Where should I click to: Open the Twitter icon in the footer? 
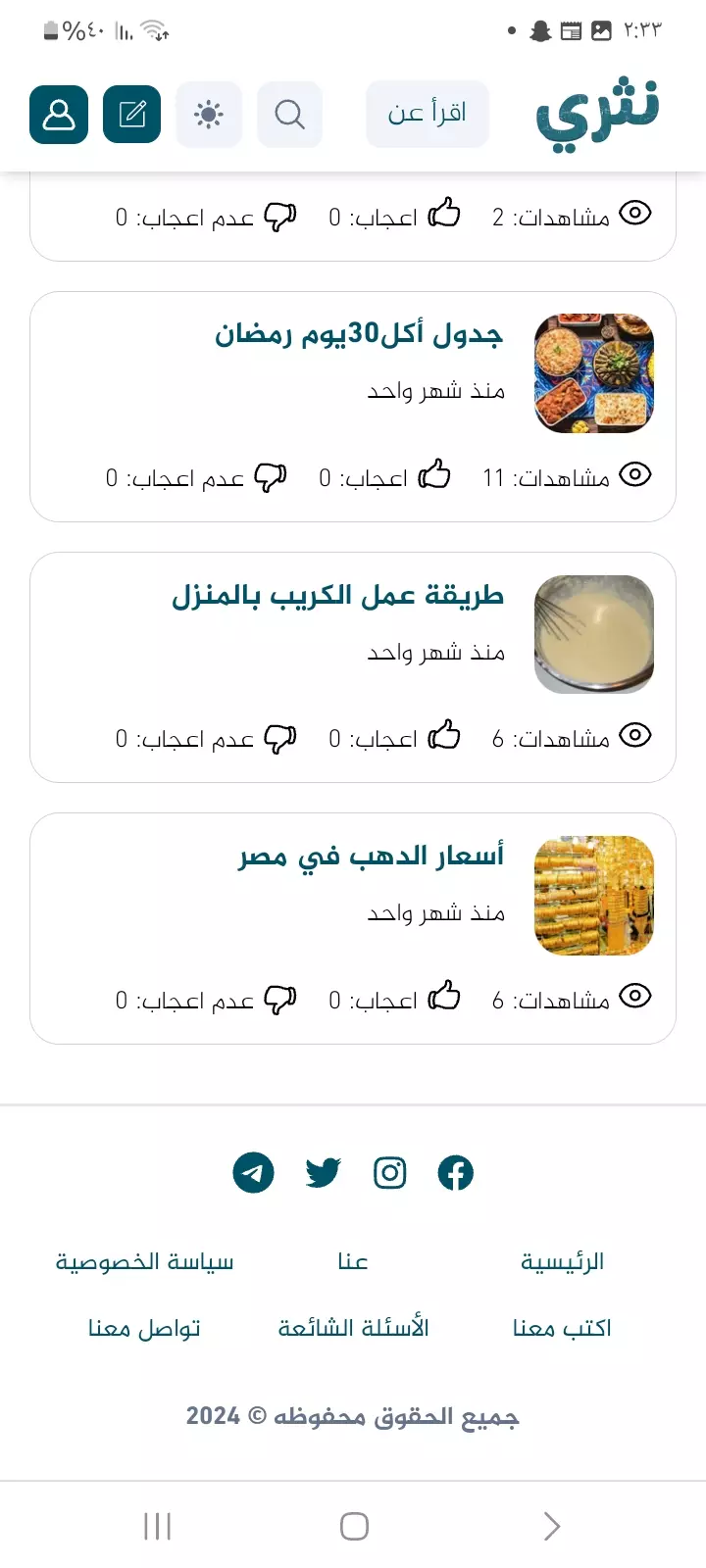click(x=323, y=1172)
